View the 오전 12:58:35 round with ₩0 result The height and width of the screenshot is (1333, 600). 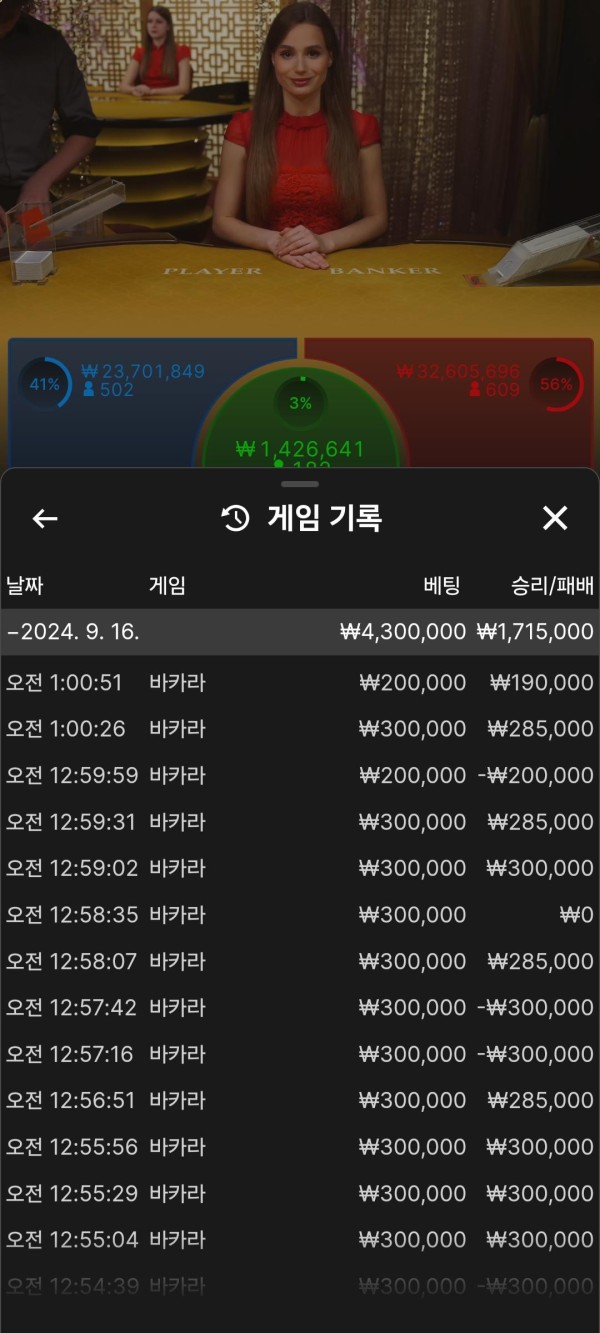(x=300, y=915)
